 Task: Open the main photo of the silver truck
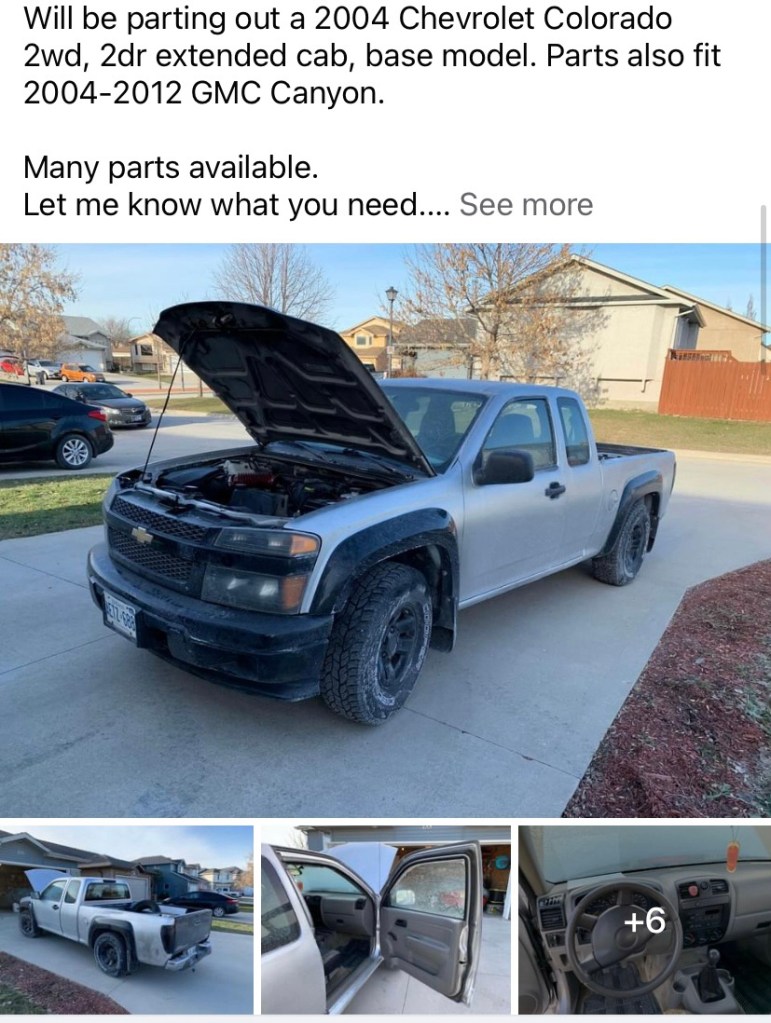(x=385, y=530)
